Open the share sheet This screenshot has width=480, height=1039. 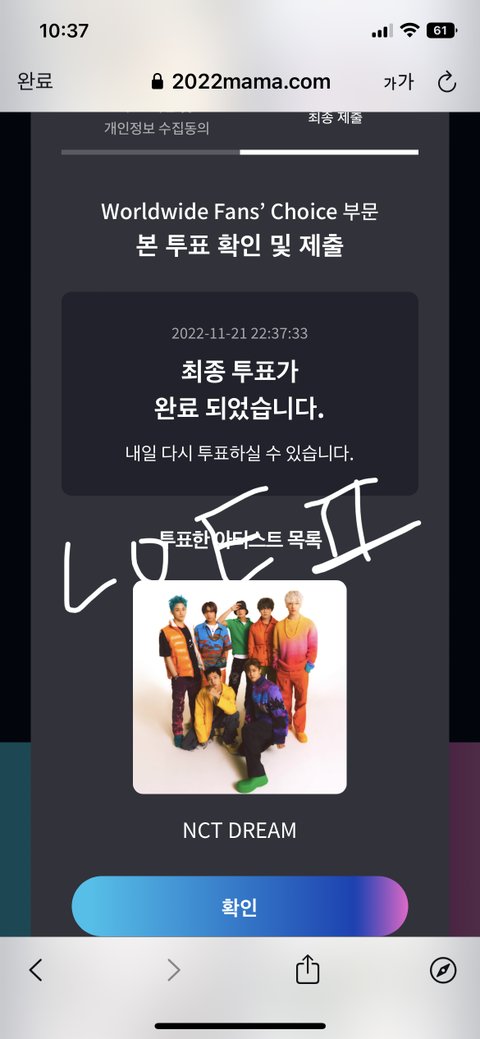(307, 969)
